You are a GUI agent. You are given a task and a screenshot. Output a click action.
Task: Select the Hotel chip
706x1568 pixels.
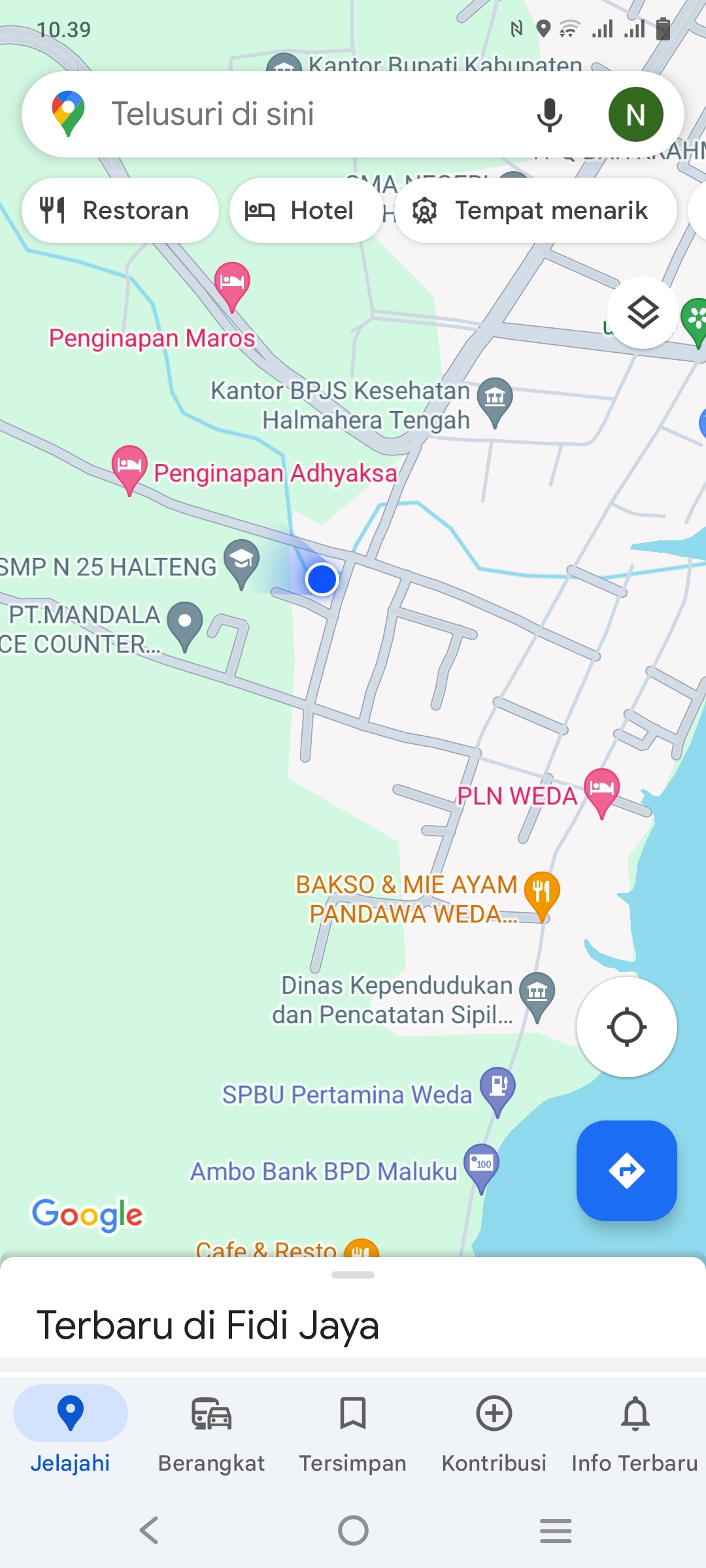(x=305, y=210)
